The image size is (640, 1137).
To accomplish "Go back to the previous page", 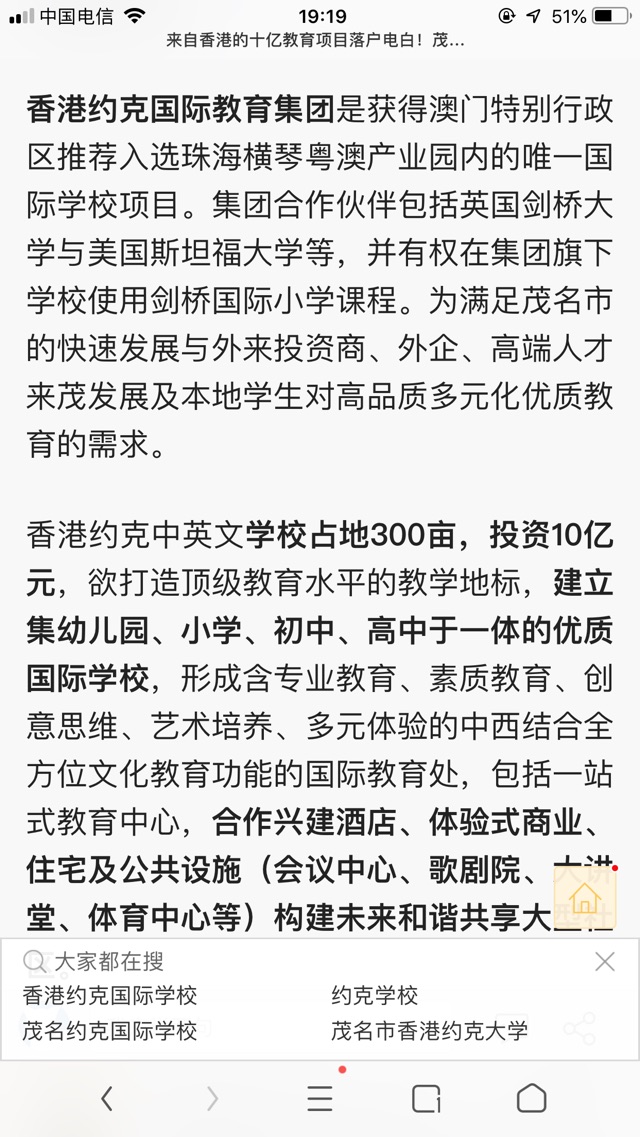I will (107, 1099).
